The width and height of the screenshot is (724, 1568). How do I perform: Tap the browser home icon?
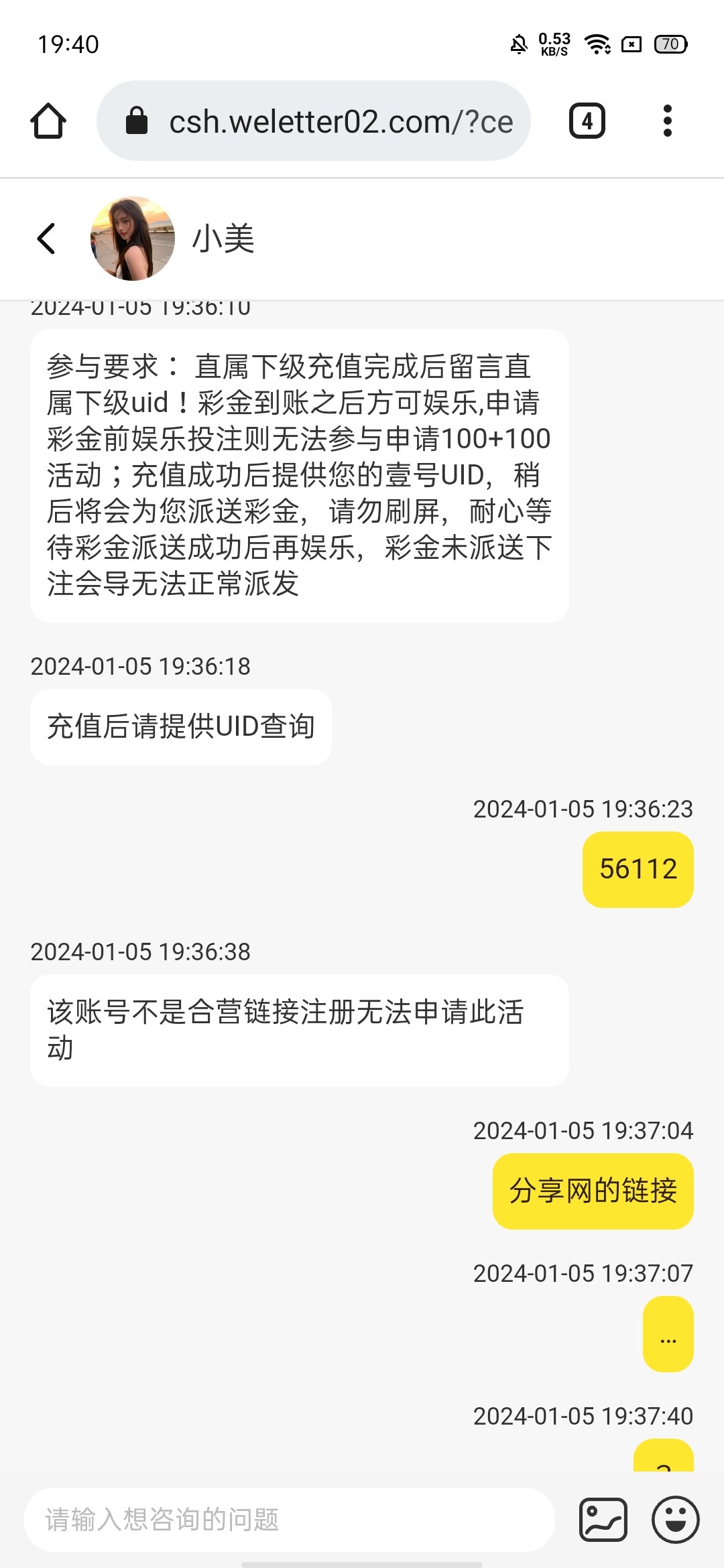(x=49, y=121)
